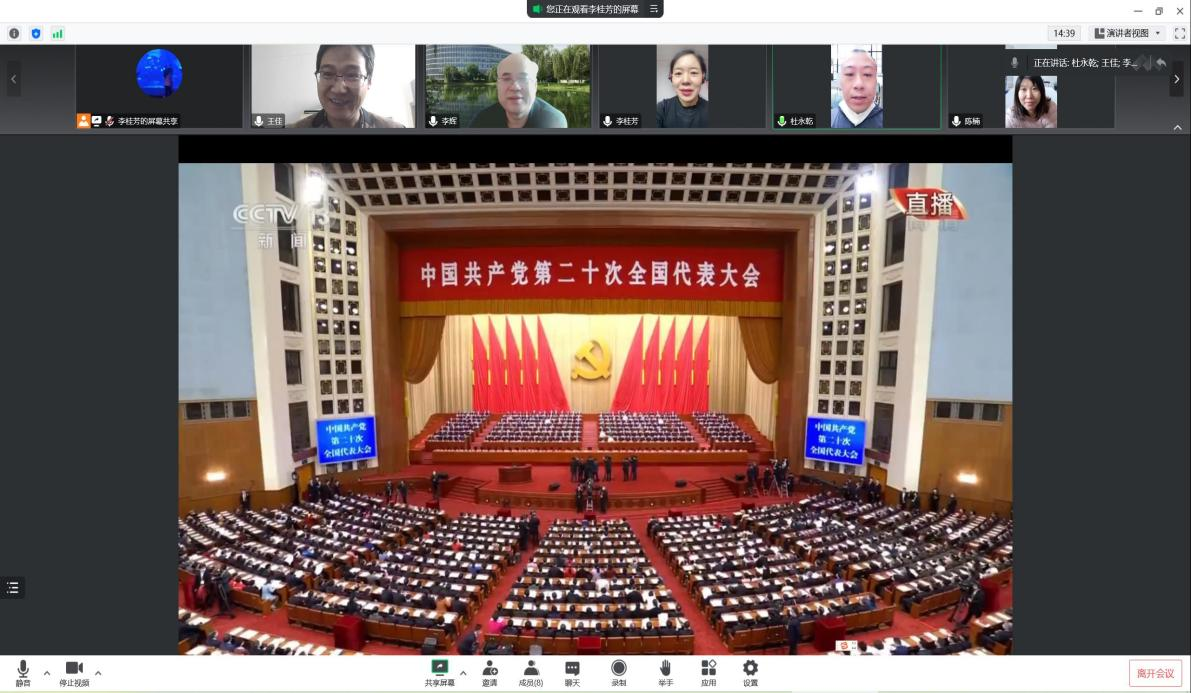Open the chat panel (聊天)

tap(572, 672)
